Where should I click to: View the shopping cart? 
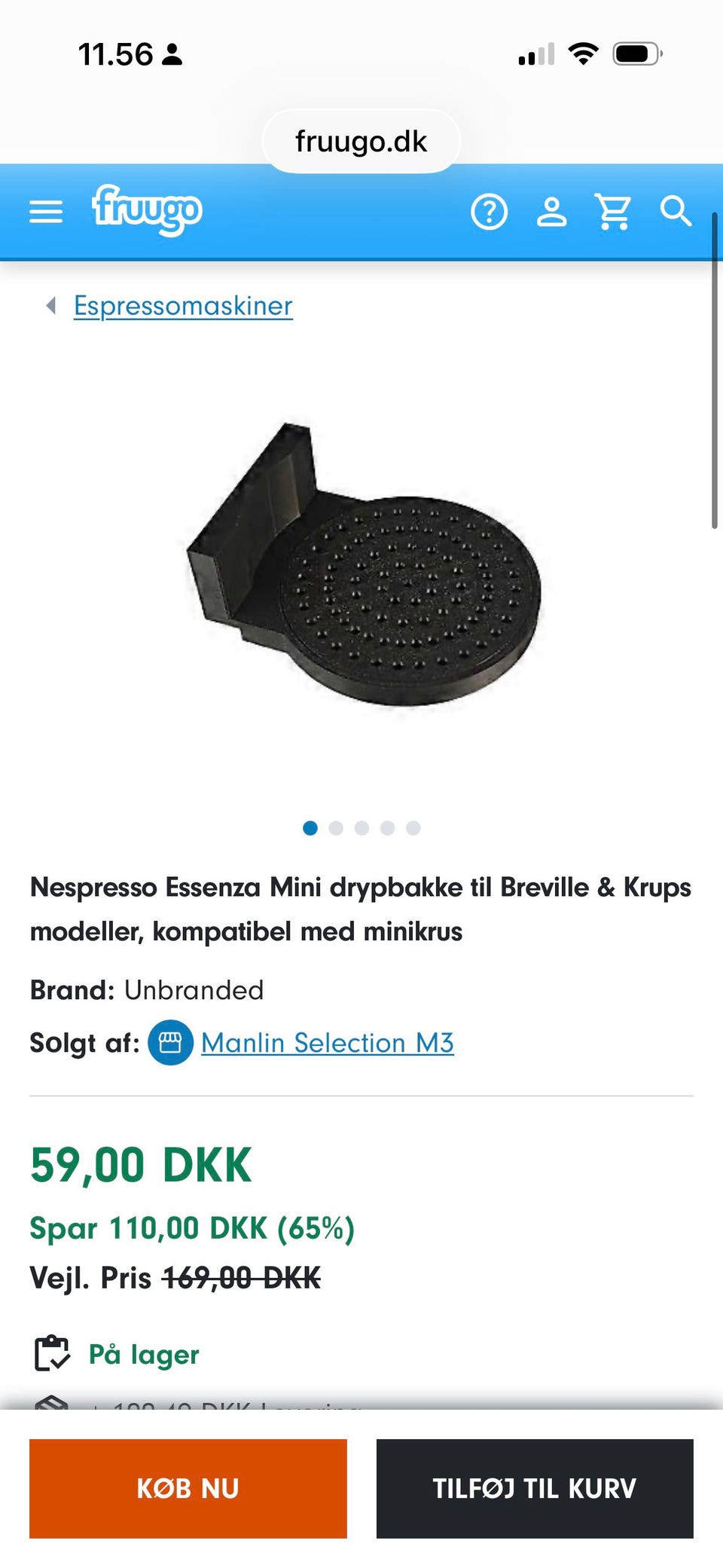pos(613,212)
